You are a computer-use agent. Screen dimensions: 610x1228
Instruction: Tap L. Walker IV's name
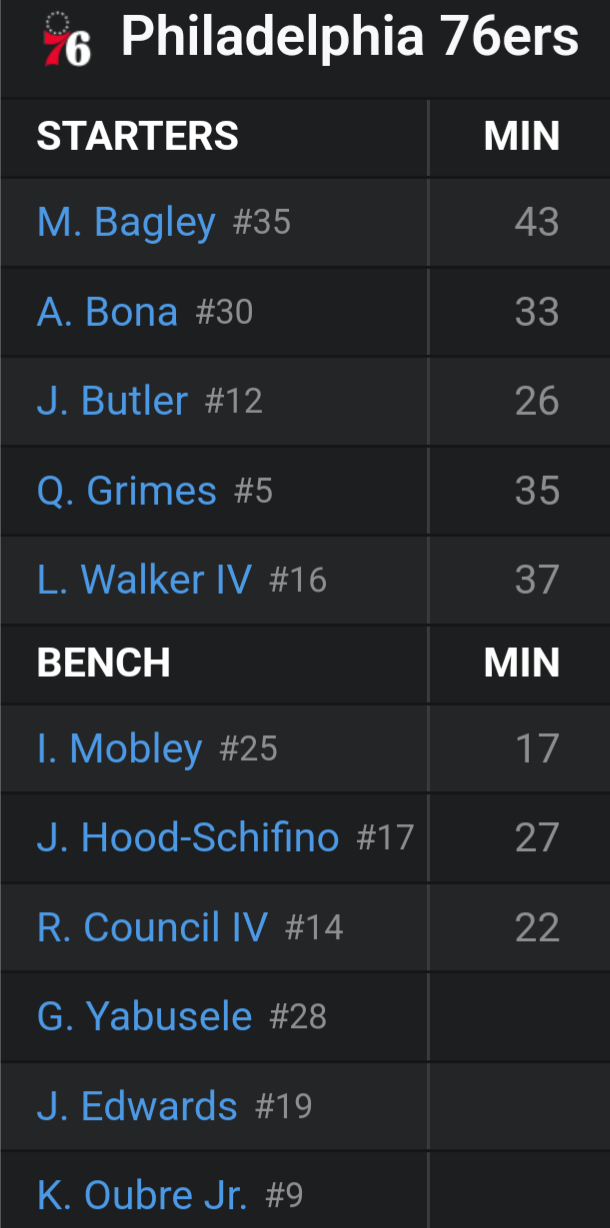point(144,580)
